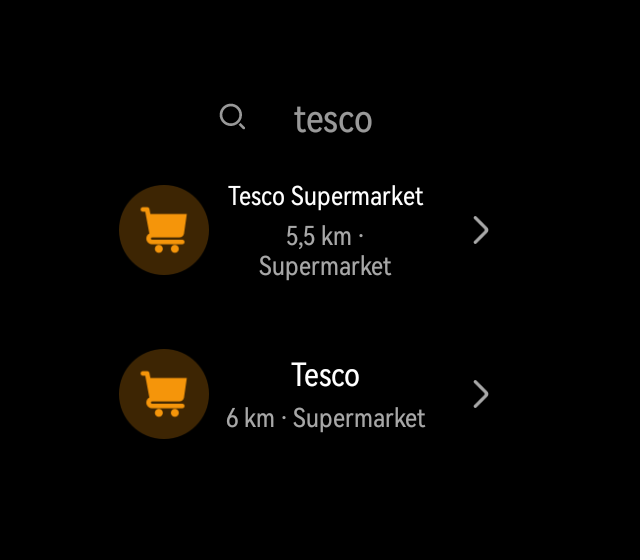
Task: Tap the search field showing tesco
Action: pyautogui.click(x=332, y=120)
